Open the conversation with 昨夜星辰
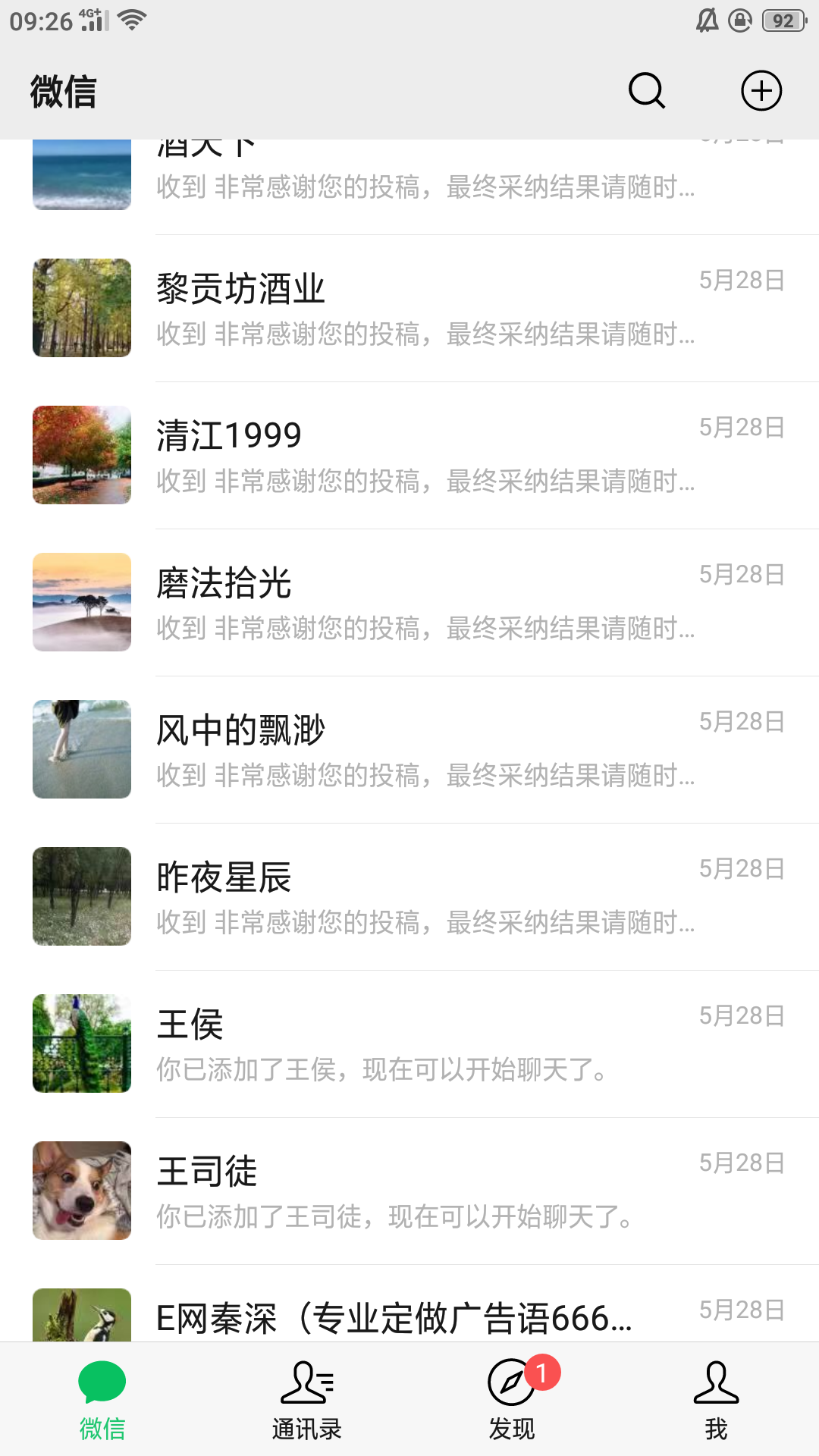The width and height of the screenshot is (819, 1456). click(425, 897)
